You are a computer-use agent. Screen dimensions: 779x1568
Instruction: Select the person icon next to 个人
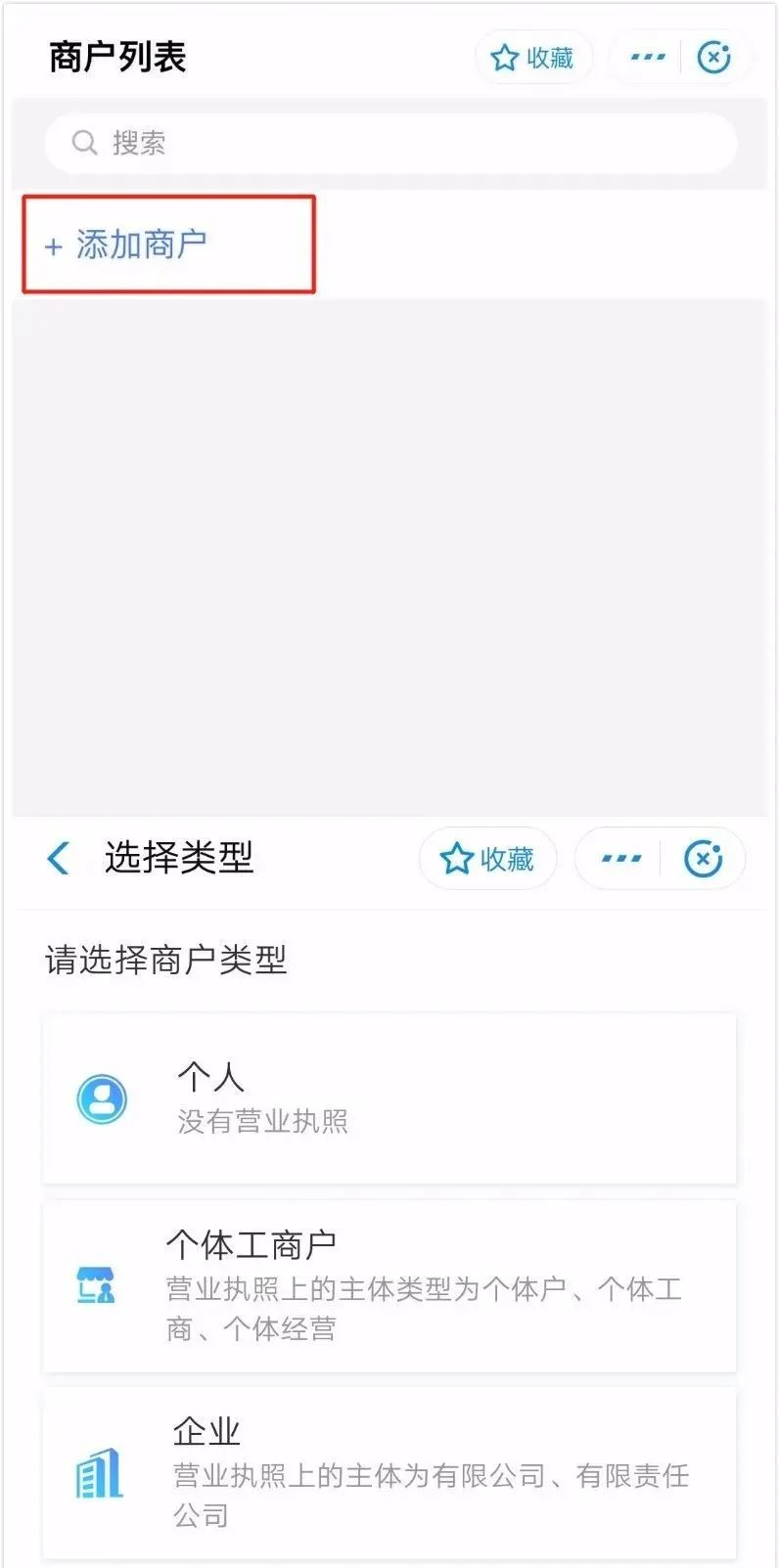click(x=102, y=1098)
